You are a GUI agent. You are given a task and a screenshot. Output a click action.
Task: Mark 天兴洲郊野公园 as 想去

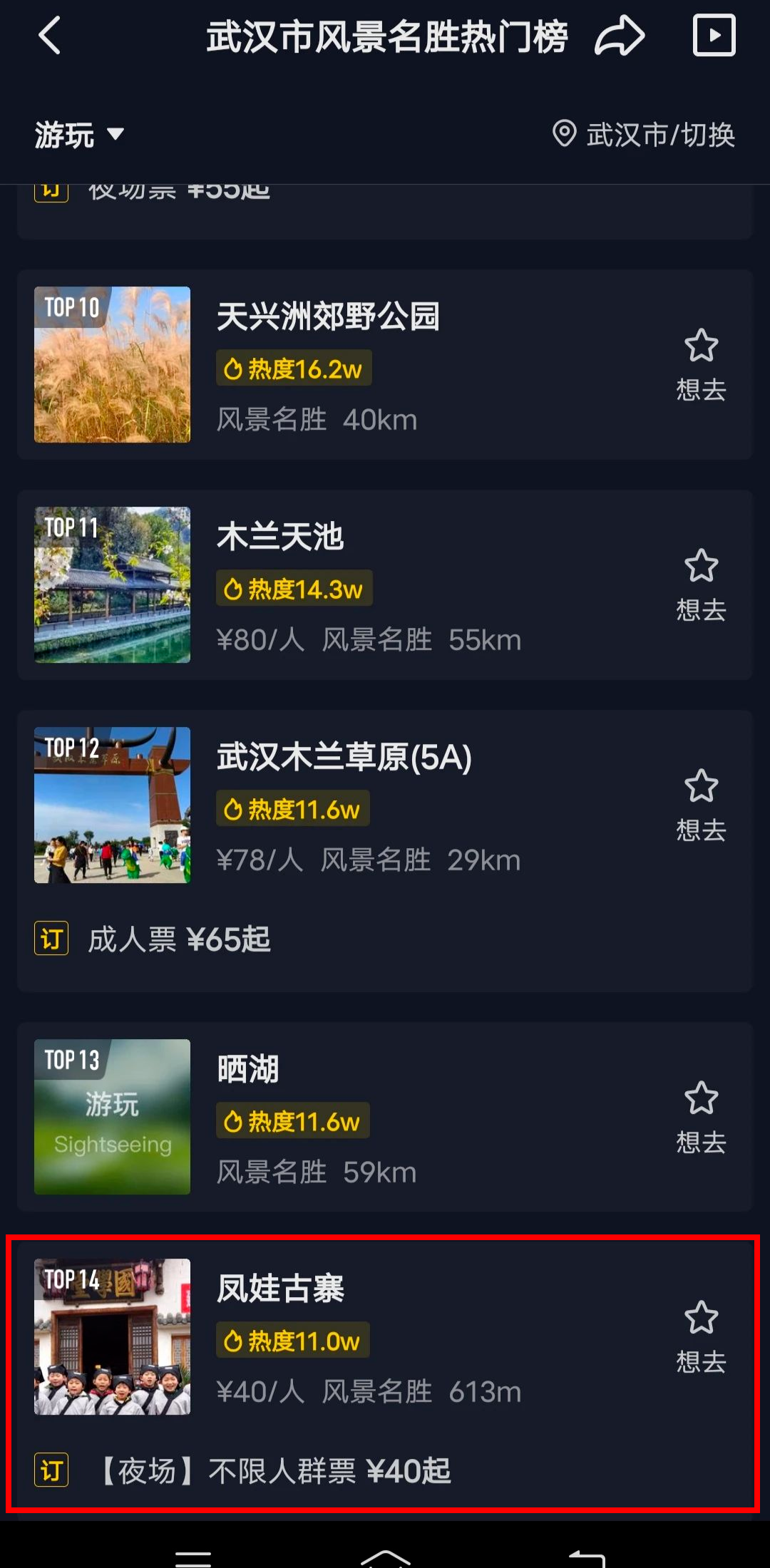[701, 365]
